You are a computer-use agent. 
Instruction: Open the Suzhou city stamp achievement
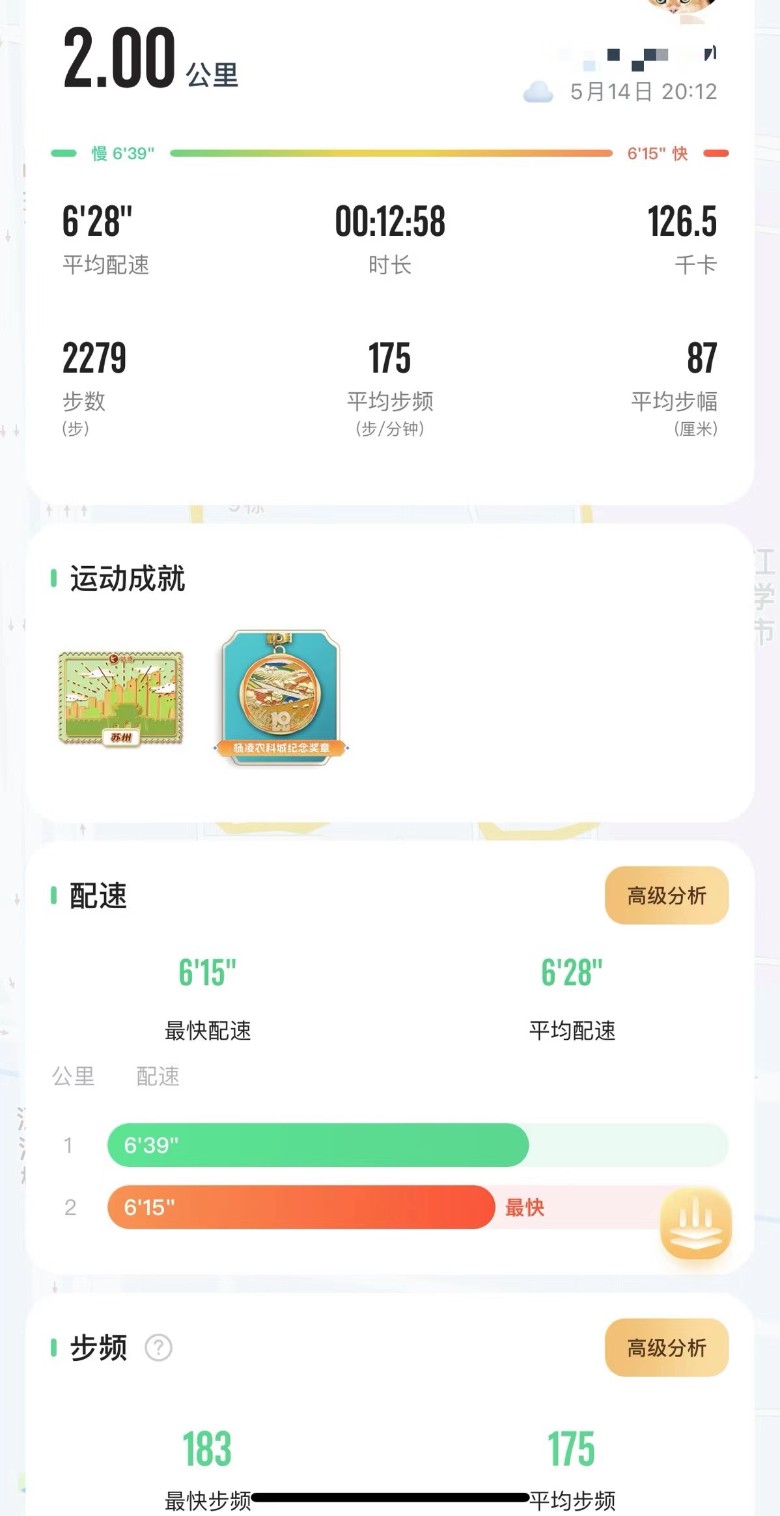(x=121, y=698)
